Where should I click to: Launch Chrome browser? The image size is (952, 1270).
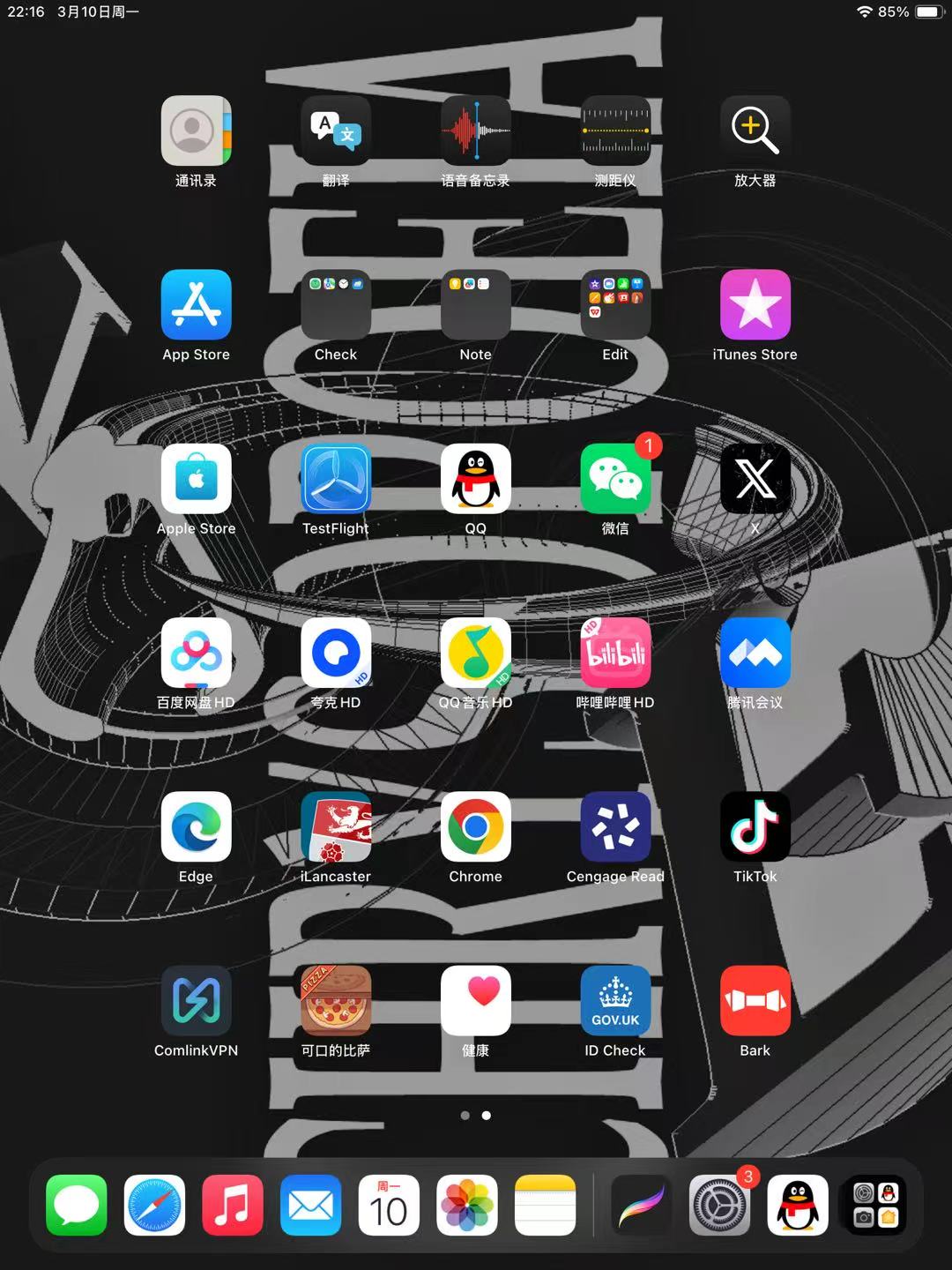tap(475, 826)
